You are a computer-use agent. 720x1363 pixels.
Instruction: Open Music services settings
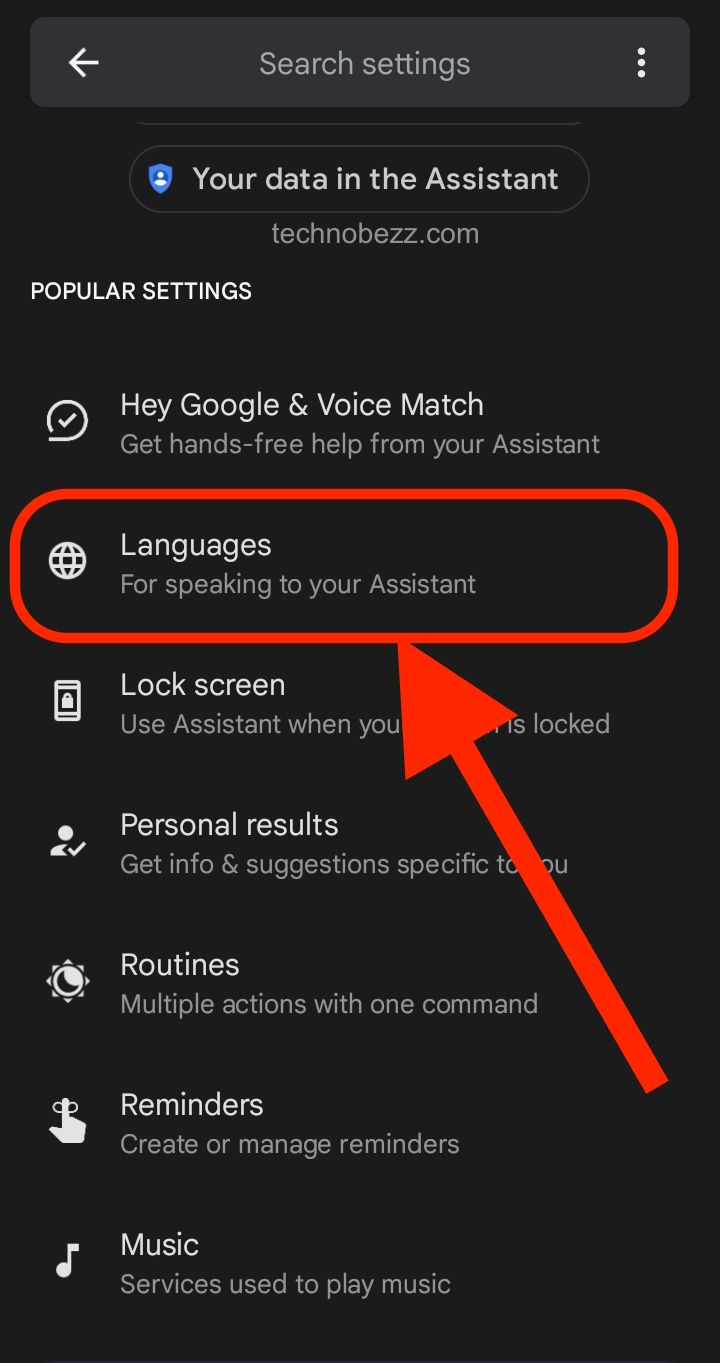click(360, 1263)
